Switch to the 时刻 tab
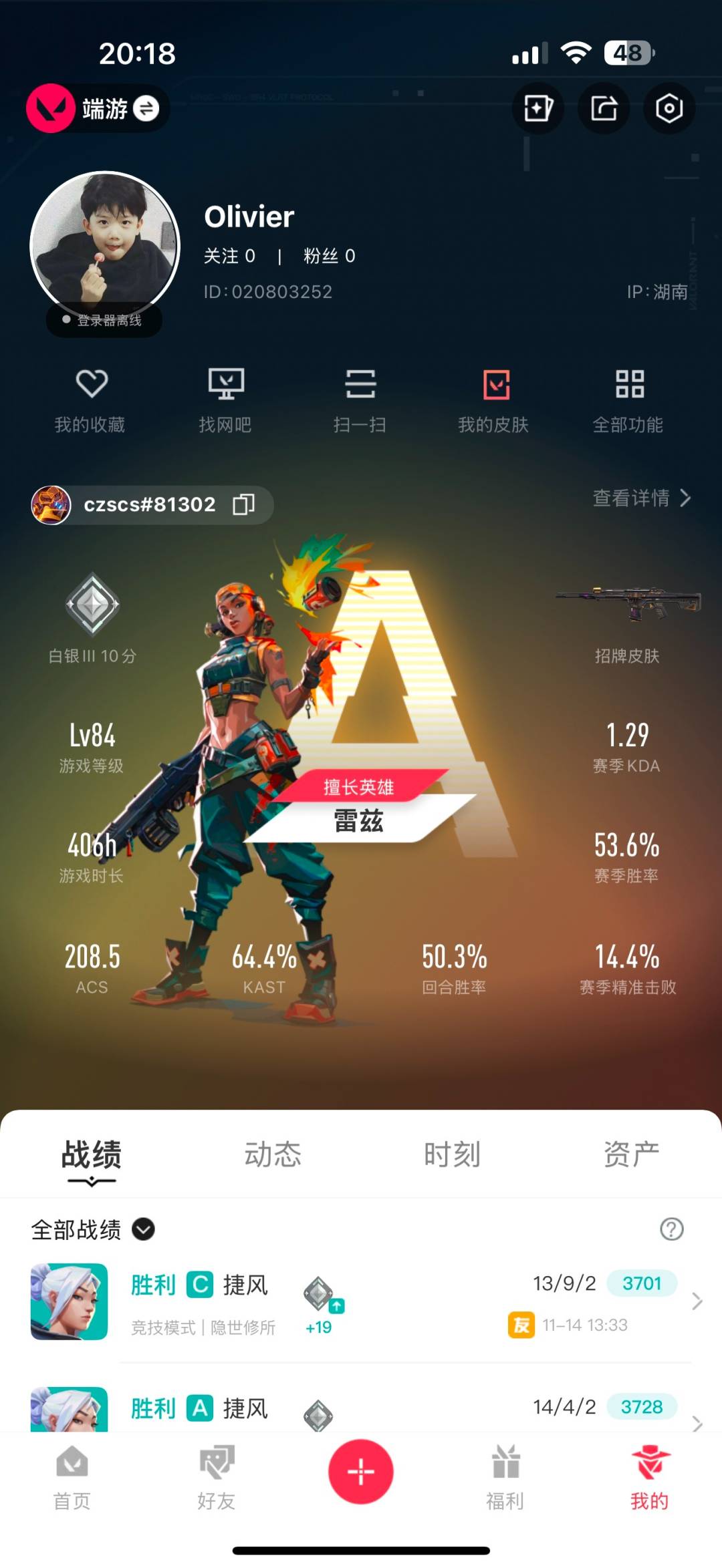The width and height of the screenshot is (722, 1568). click(452, 1154)
